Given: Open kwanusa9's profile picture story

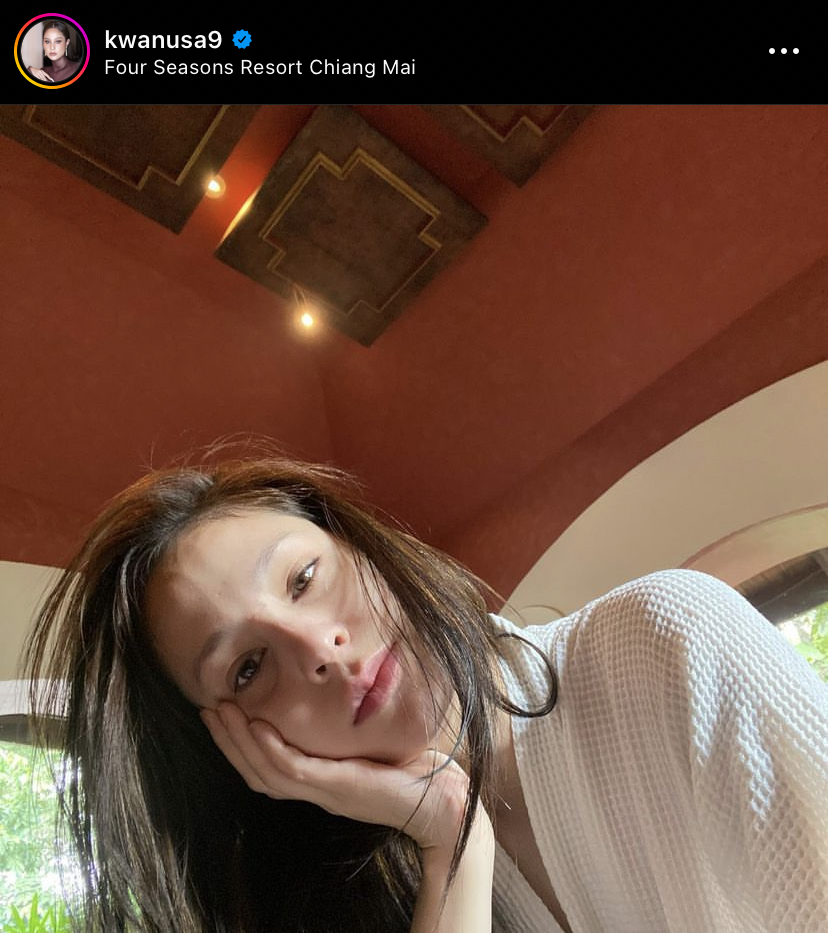Looking at the screenshot, I should click(x=52, y=51).
